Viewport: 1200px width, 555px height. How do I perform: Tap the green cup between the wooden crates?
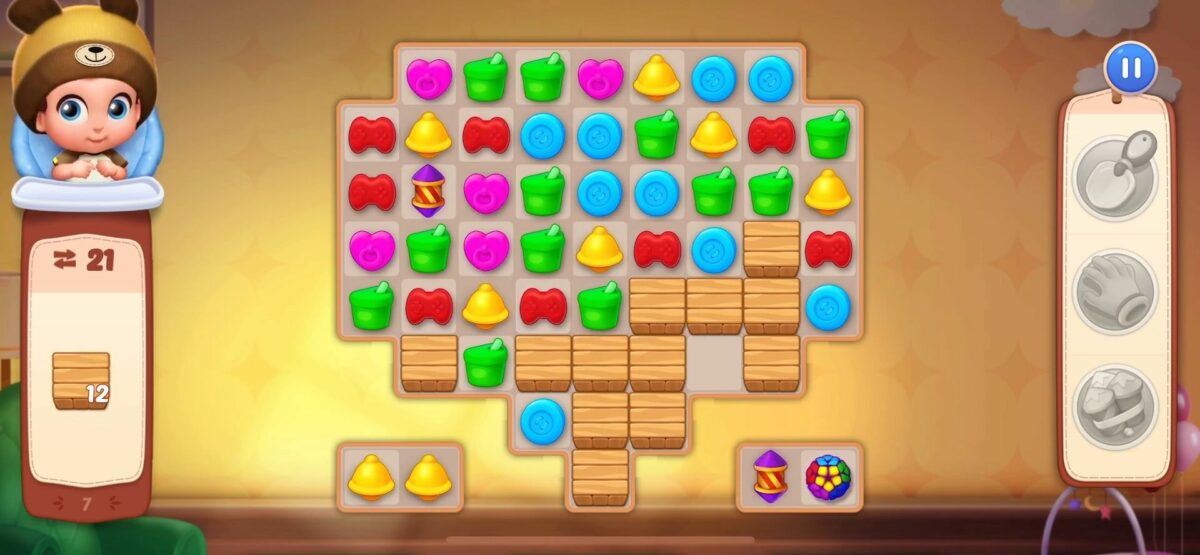coord(485,363)
